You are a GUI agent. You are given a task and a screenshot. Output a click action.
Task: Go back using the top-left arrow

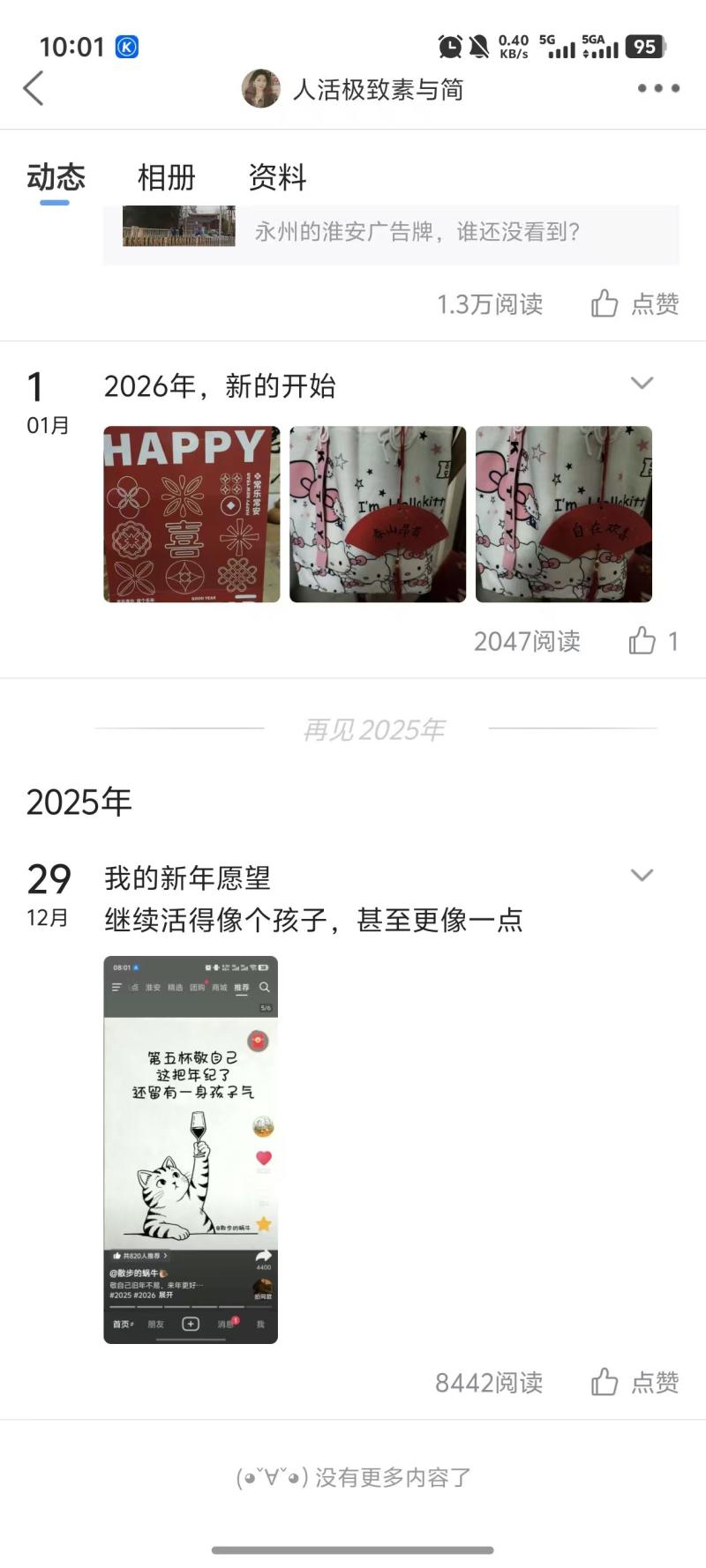click(34, 88)
